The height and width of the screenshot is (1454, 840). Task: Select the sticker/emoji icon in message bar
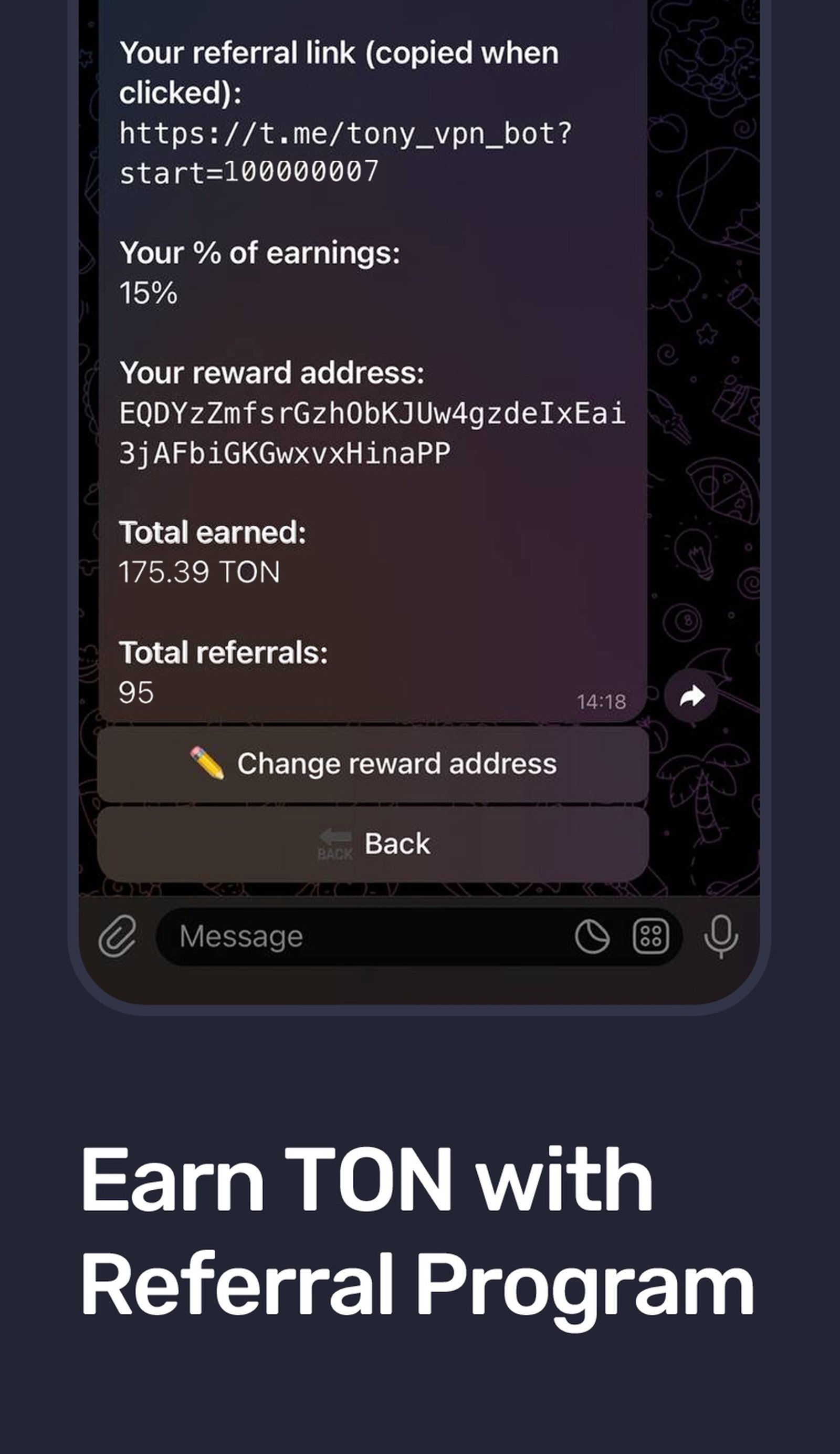[x=594, y=936]
